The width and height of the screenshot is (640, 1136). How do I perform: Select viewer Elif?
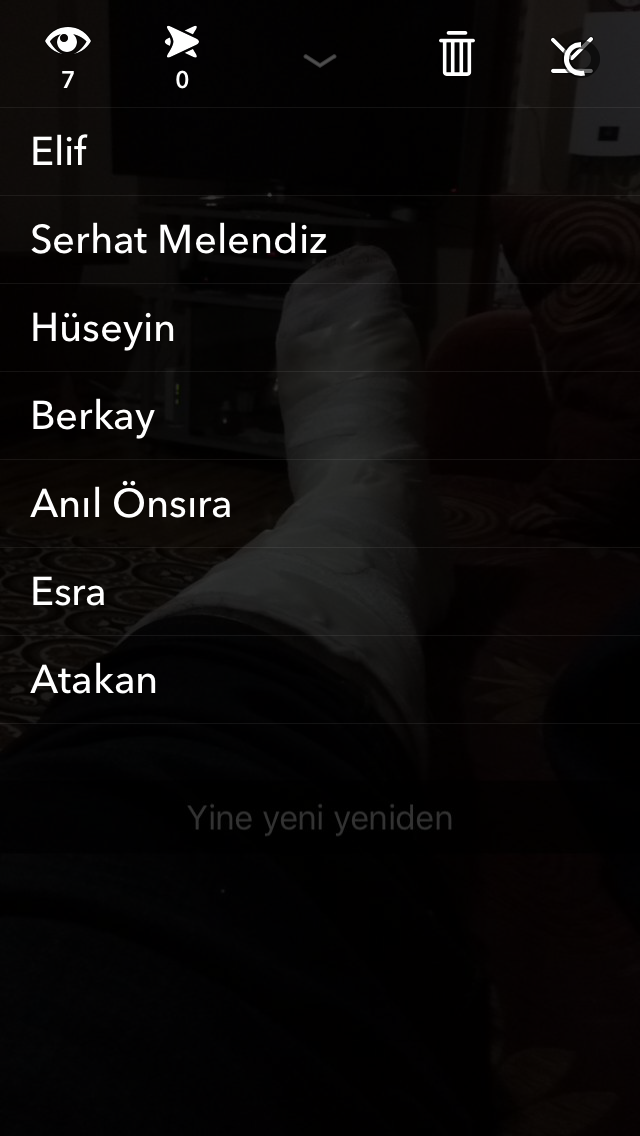pos(60,152)
